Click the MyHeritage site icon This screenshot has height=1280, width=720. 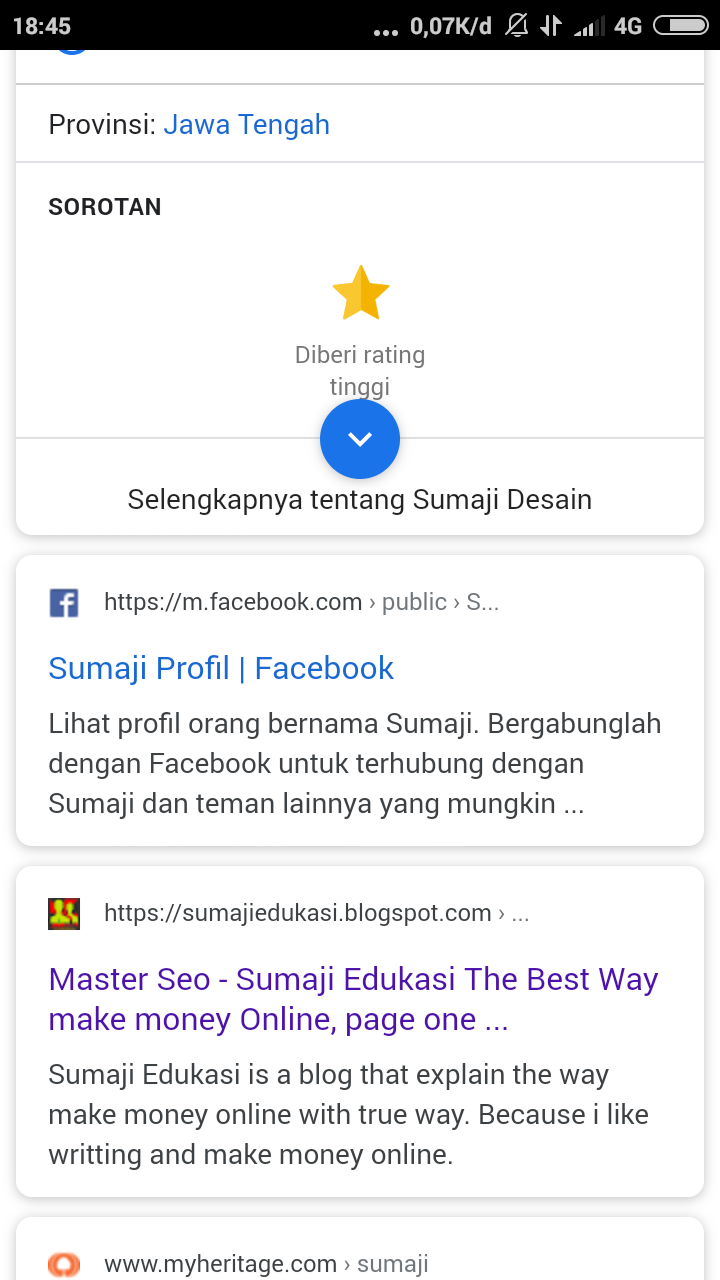[x=63, y=1263]
